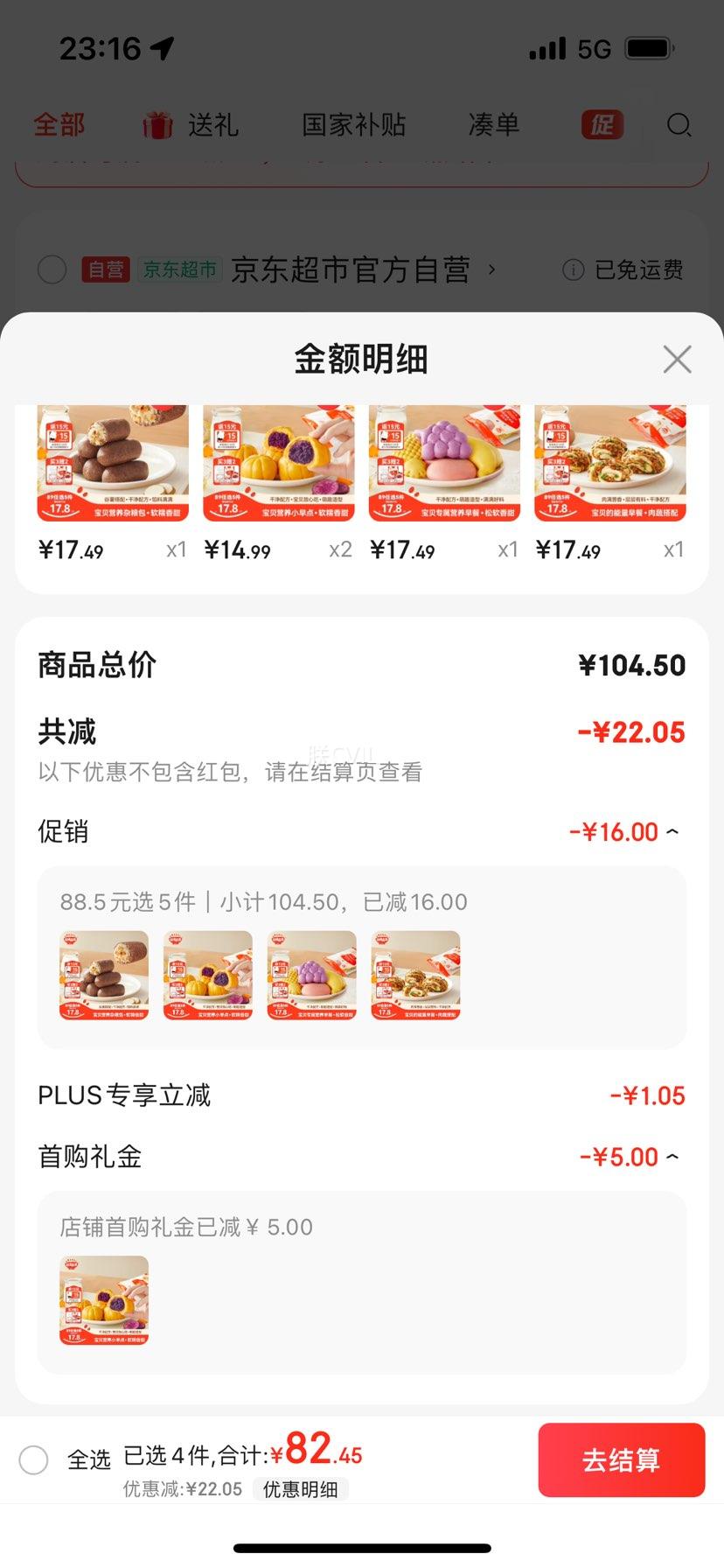This screenshot has height=1568, width=724.
Task: Tap the info icon beside 已免运费
Action: coord(573,270)
